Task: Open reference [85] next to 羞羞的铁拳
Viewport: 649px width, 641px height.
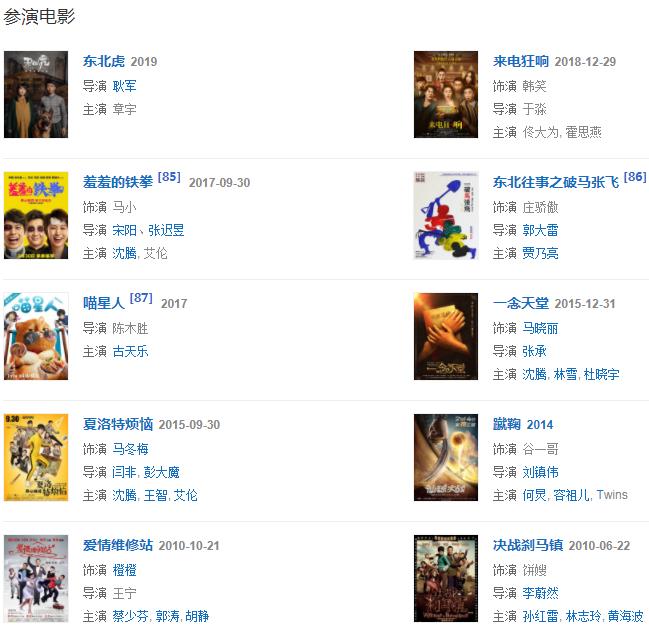Action: [x=169, y=177]
